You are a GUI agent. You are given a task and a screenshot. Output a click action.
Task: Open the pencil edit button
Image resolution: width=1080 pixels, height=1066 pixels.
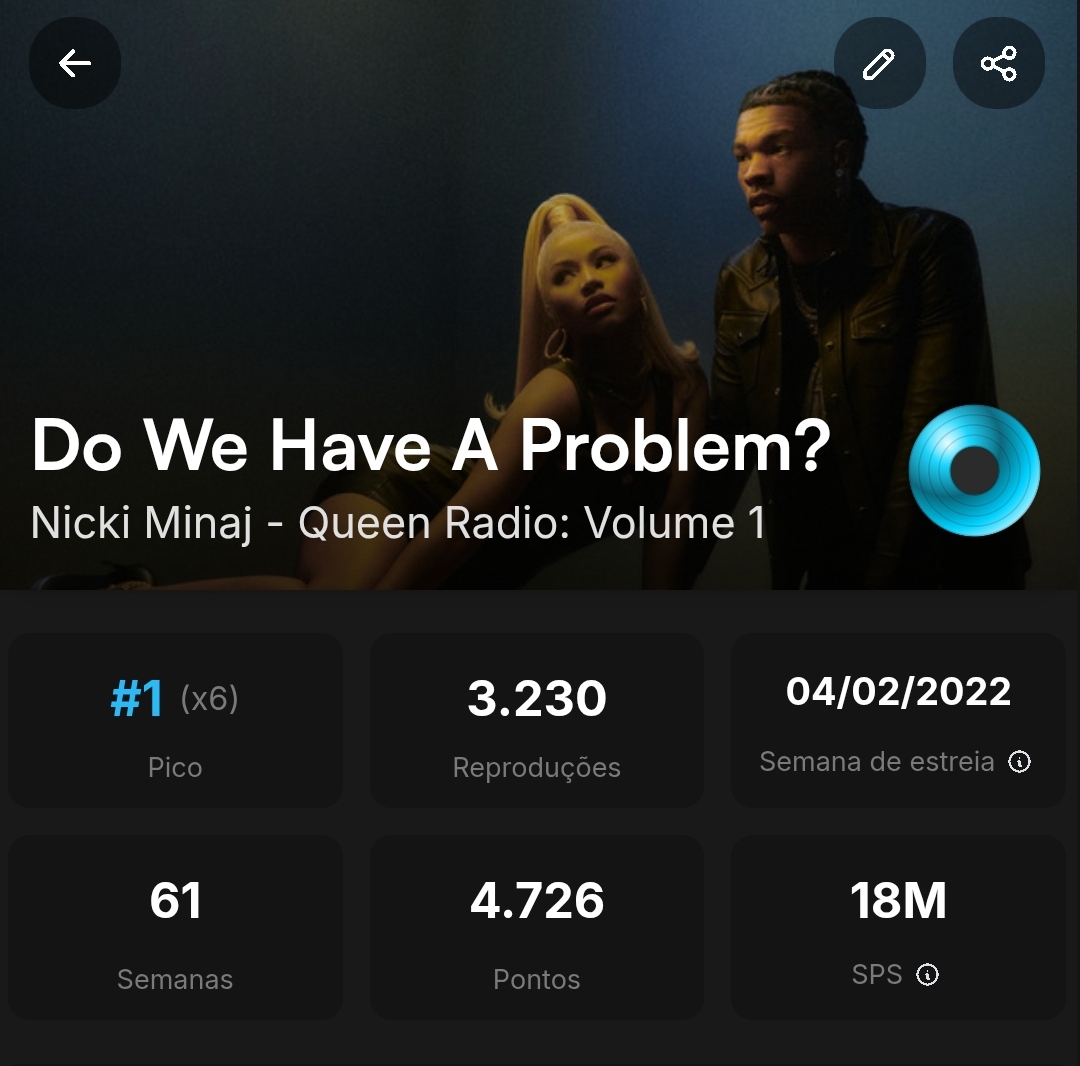tap(879, 63)
